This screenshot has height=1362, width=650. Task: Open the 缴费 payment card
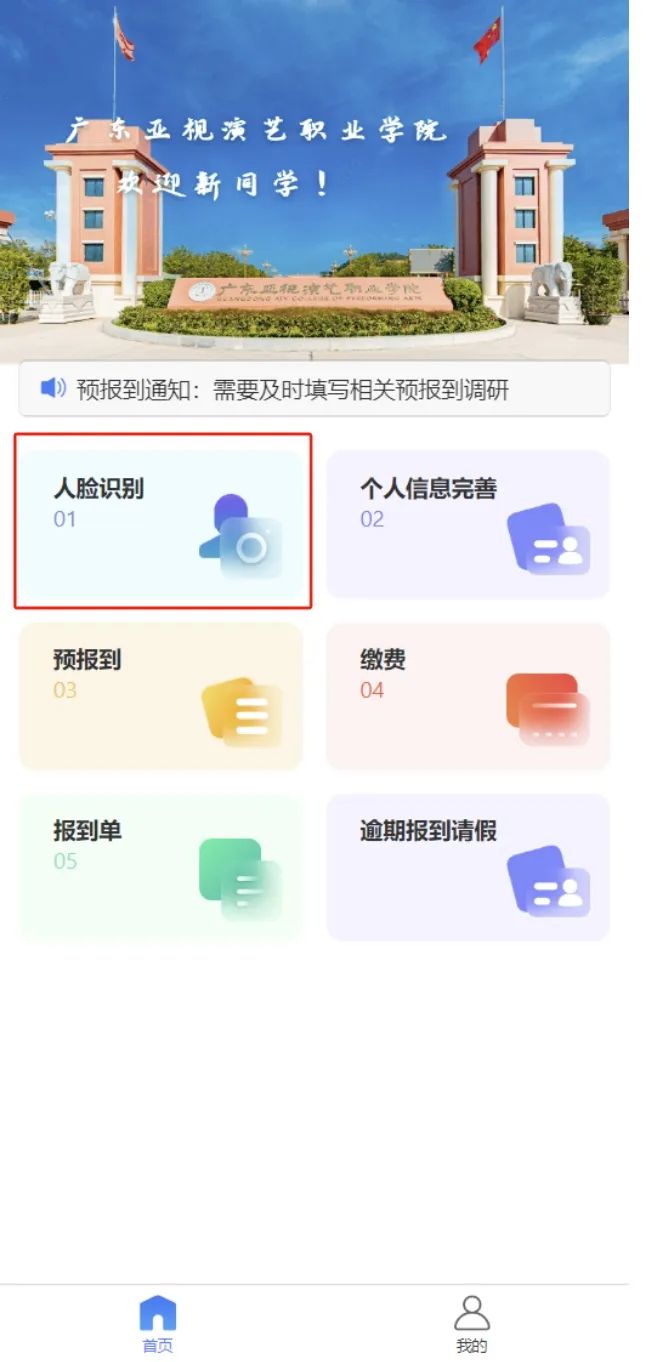click(x=468, y=696)
